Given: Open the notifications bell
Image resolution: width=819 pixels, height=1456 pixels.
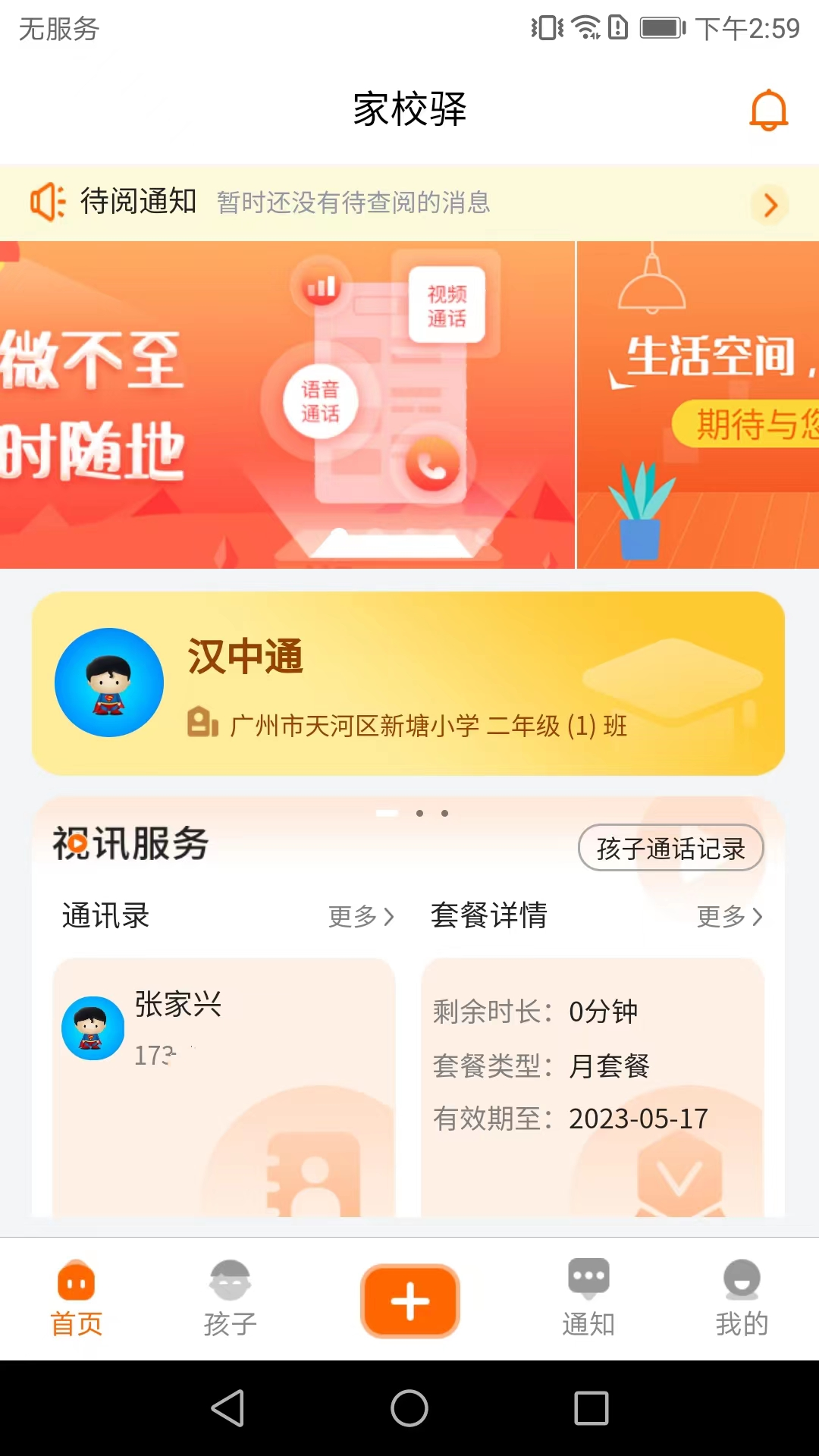Looking at the screenshot, I should tap(768, 111).
